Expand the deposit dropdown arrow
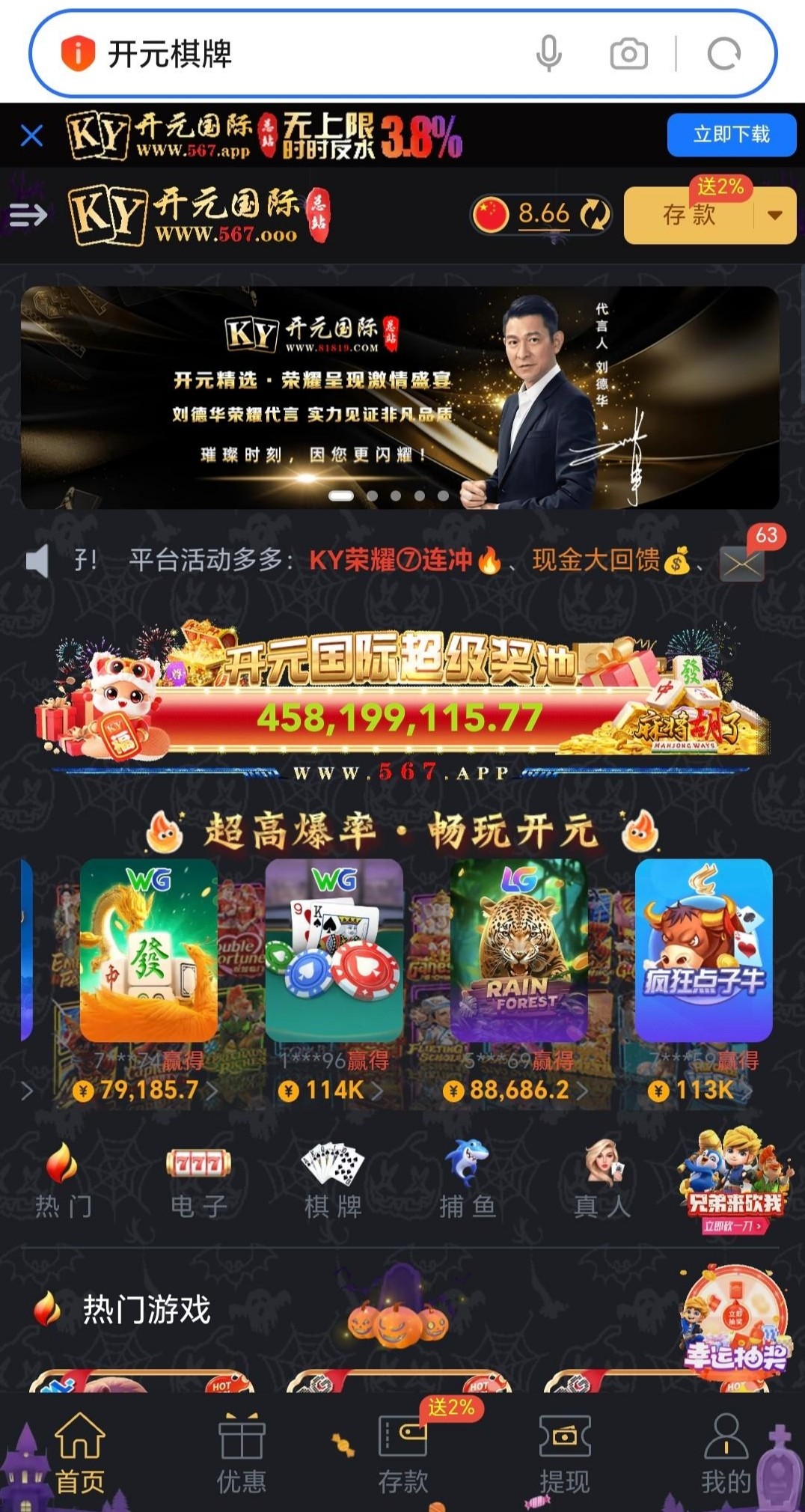805x1512 pixels. 775,216
